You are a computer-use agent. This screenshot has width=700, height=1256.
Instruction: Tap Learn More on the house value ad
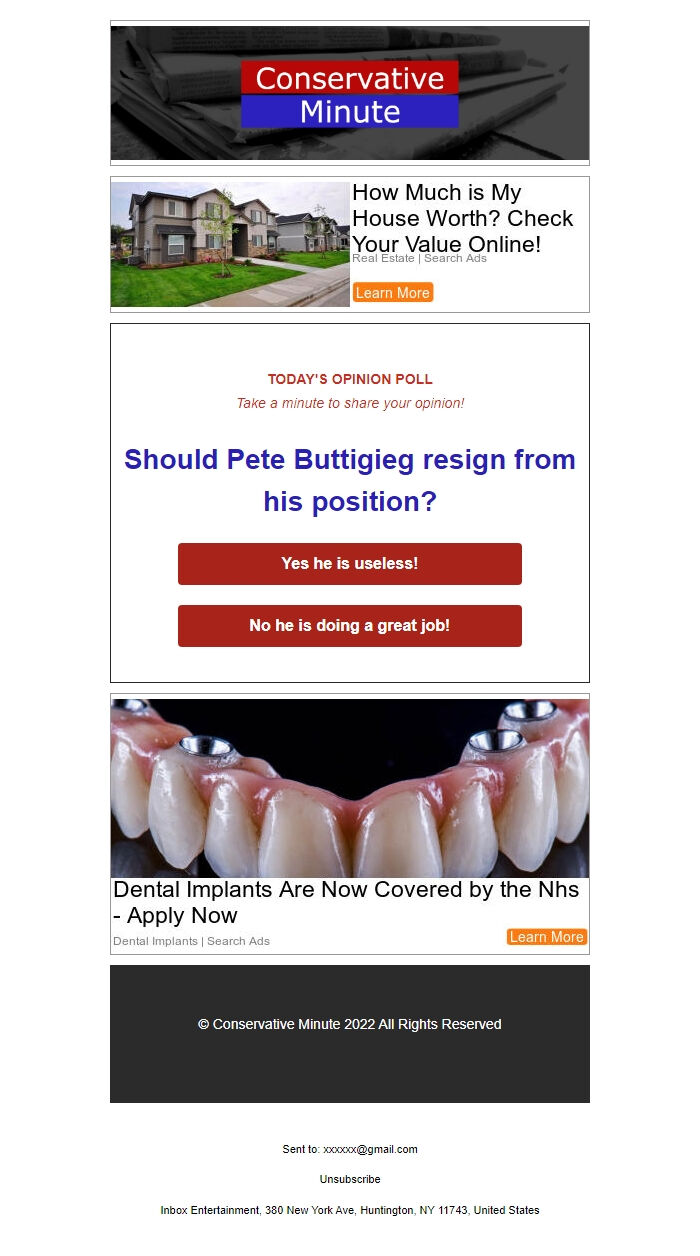(393, 293)
